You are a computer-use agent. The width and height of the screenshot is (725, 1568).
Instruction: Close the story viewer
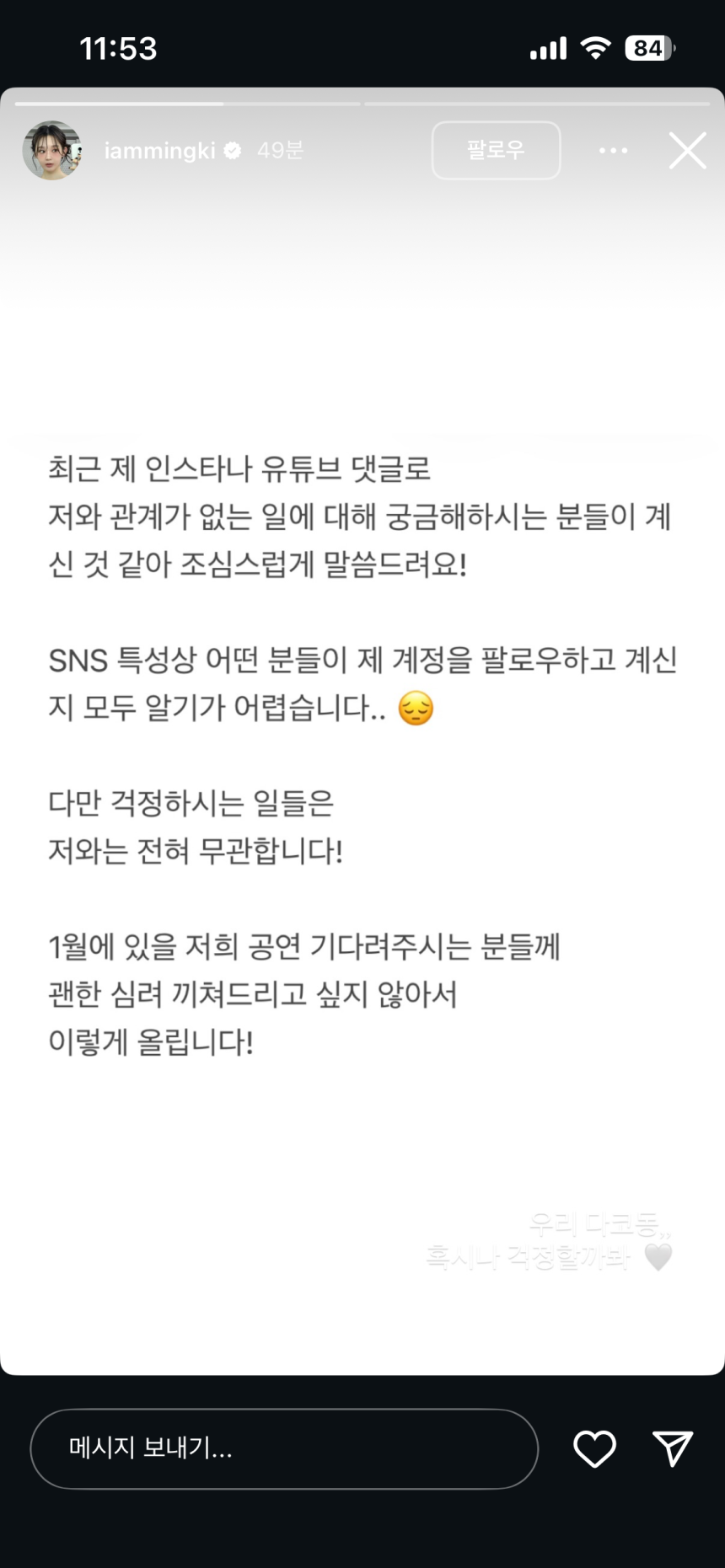point(687,151)
